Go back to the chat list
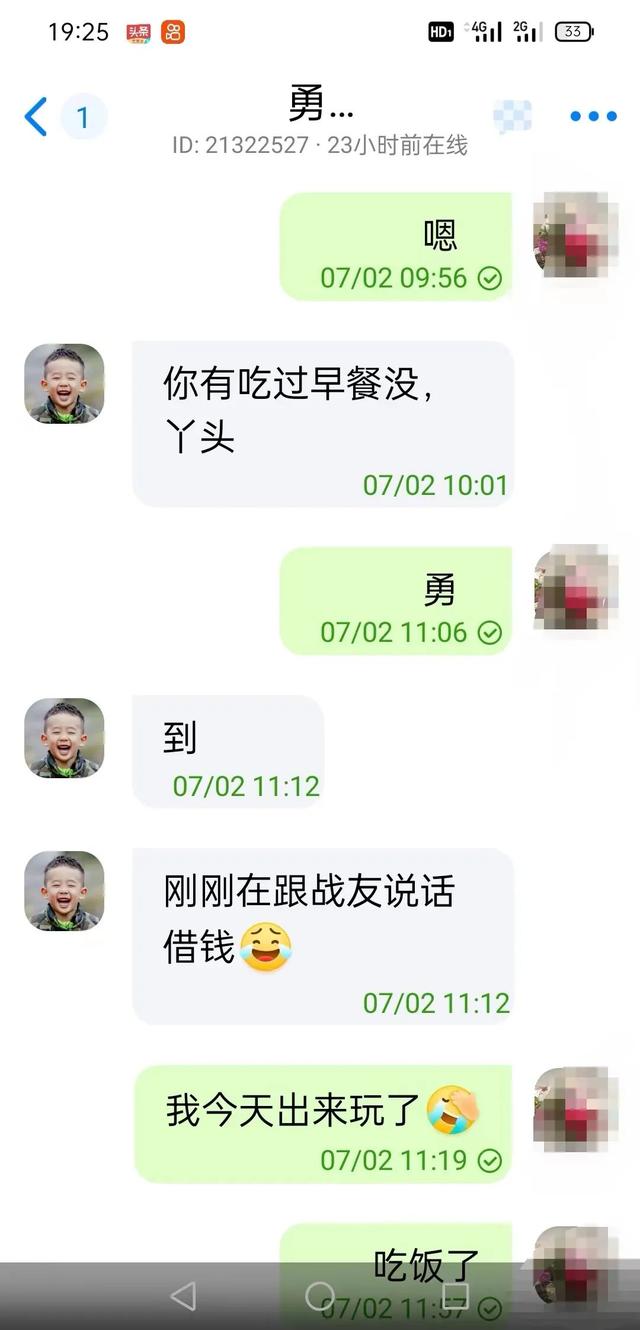Viewport: 640px width, 1330px height. (36, 117)
